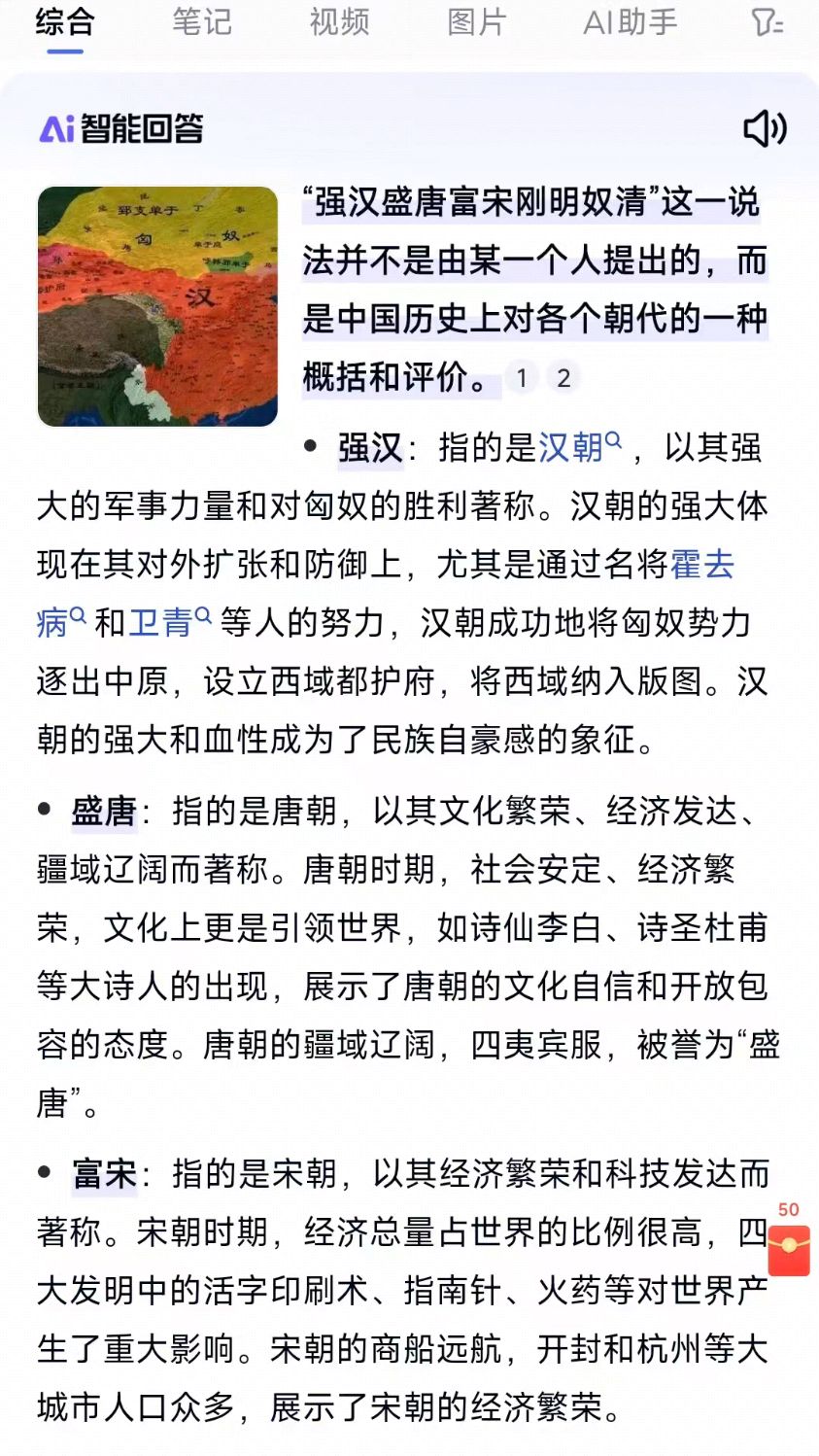Switch to the 笔记 tab
Viewport: 819px width, 1456px height.
(201, 21)
